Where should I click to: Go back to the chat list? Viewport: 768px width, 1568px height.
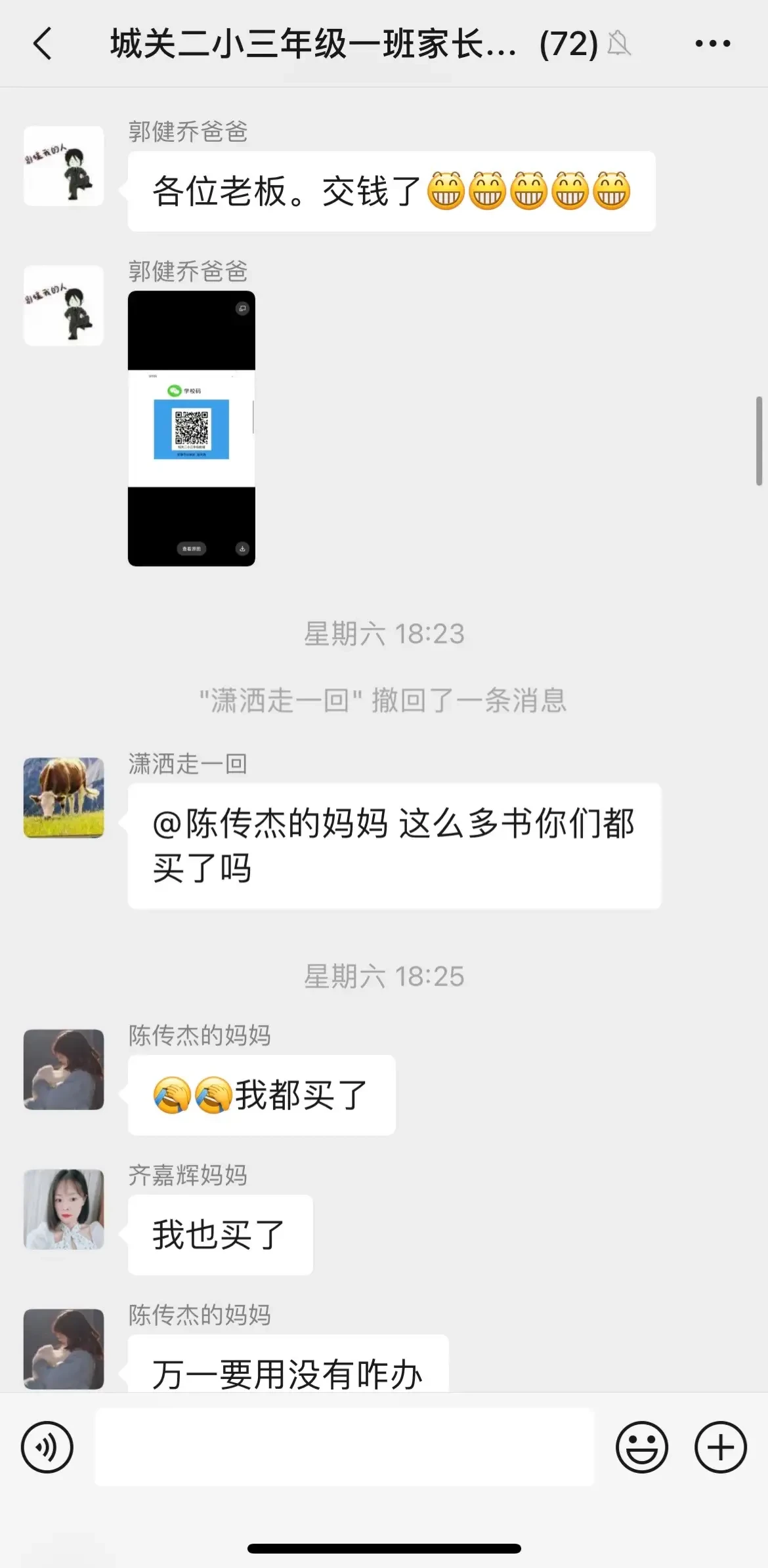point(43,44)
